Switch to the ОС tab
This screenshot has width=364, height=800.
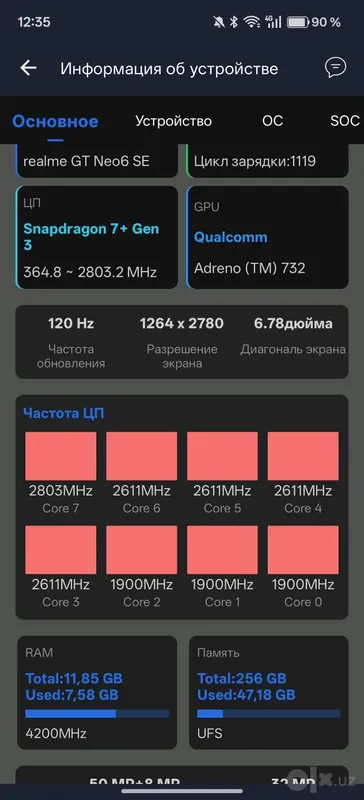(272, 121)
